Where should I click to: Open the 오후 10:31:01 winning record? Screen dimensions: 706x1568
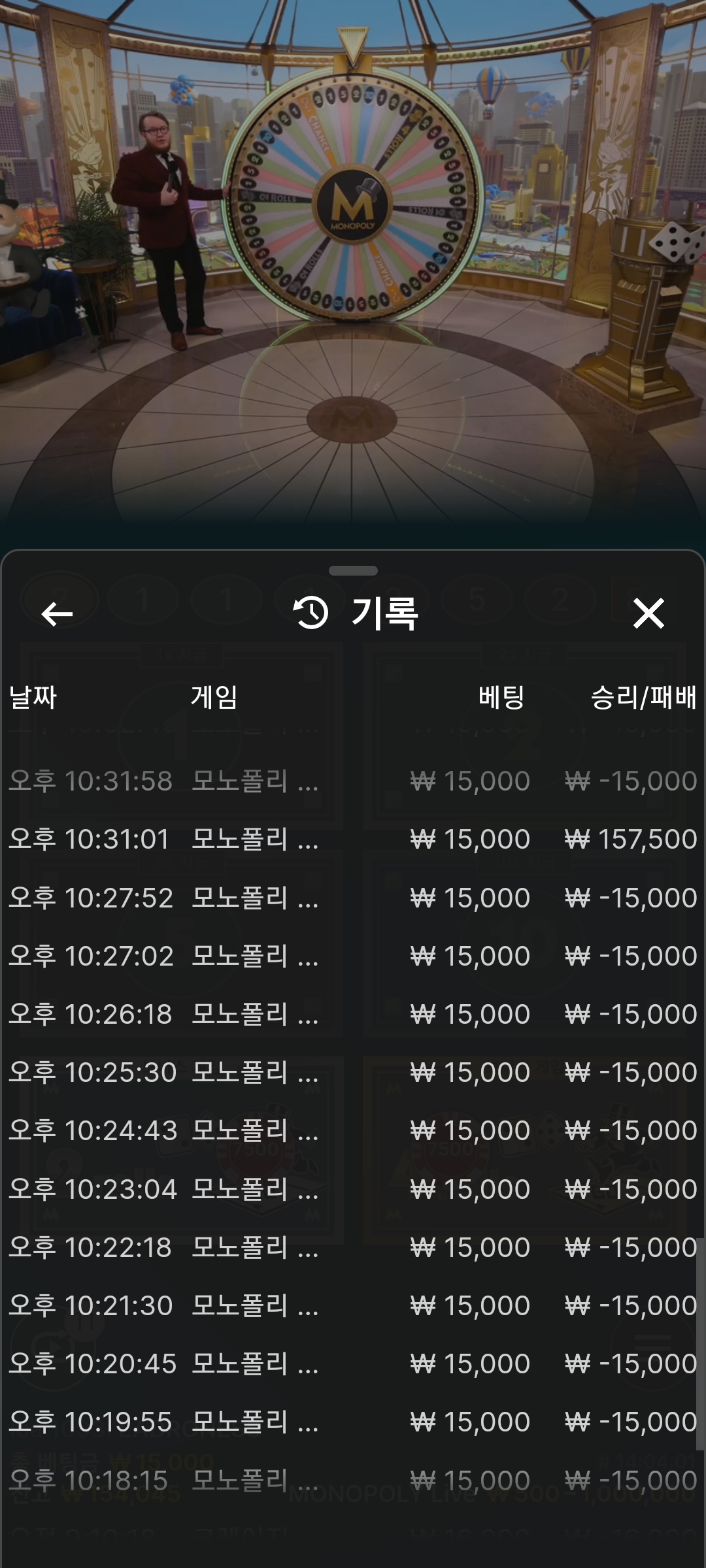coord(353,839)
